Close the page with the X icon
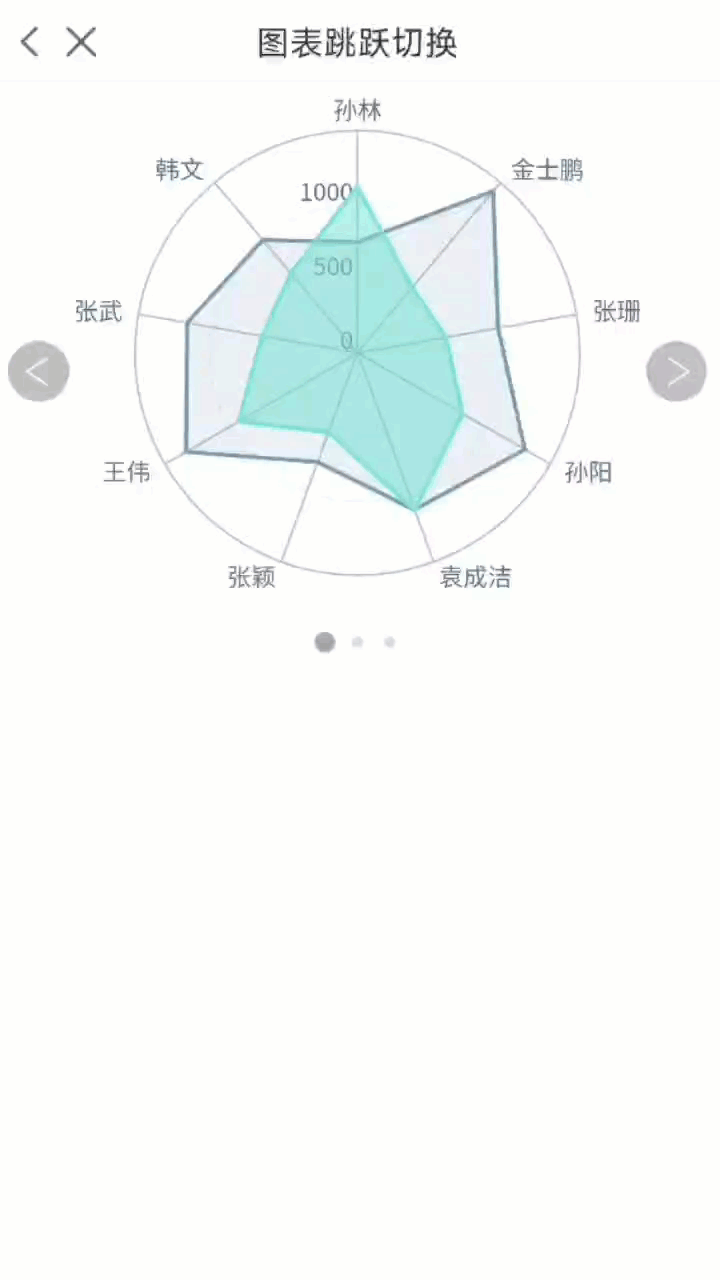Screen dimensions: 720x1280 point(81,42)
